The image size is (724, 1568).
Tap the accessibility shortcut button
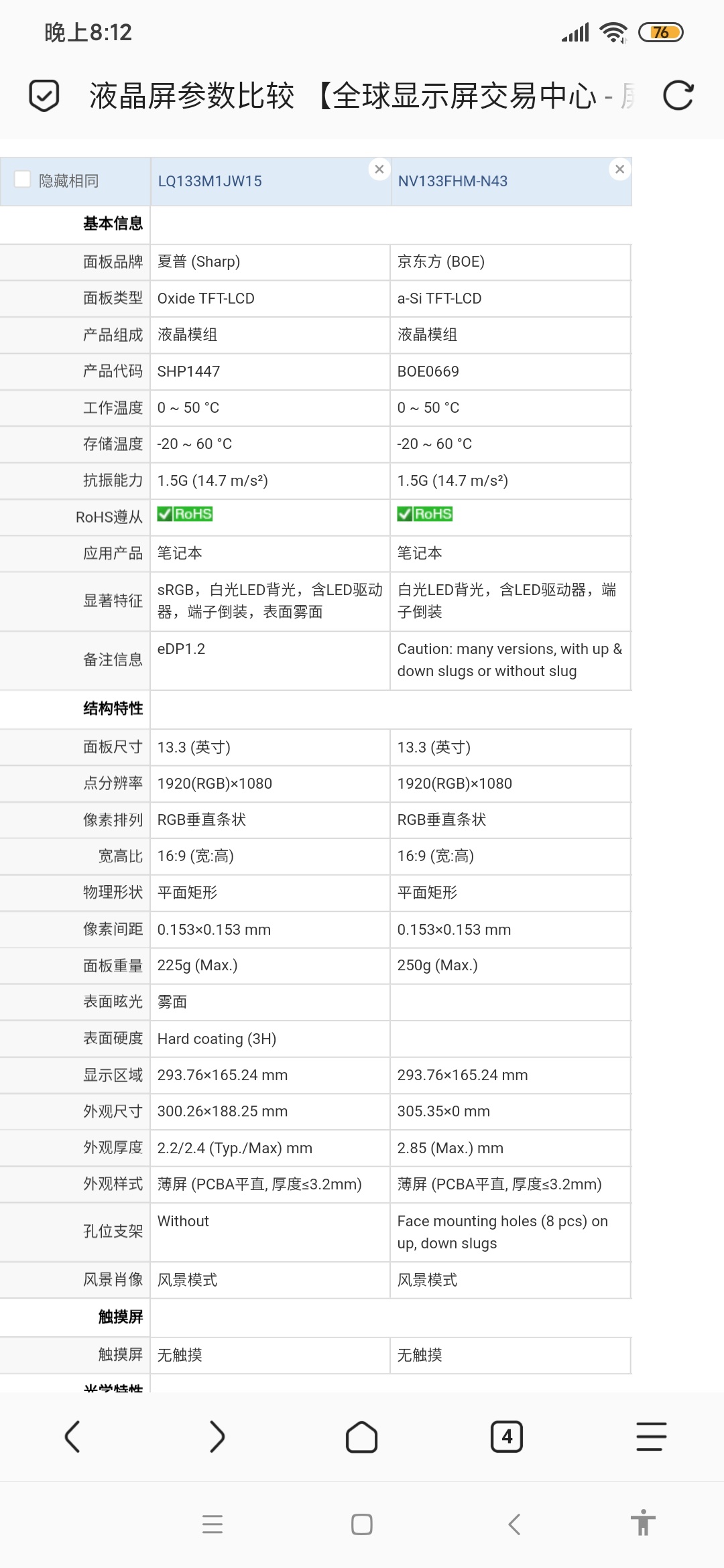point(643,1523)
